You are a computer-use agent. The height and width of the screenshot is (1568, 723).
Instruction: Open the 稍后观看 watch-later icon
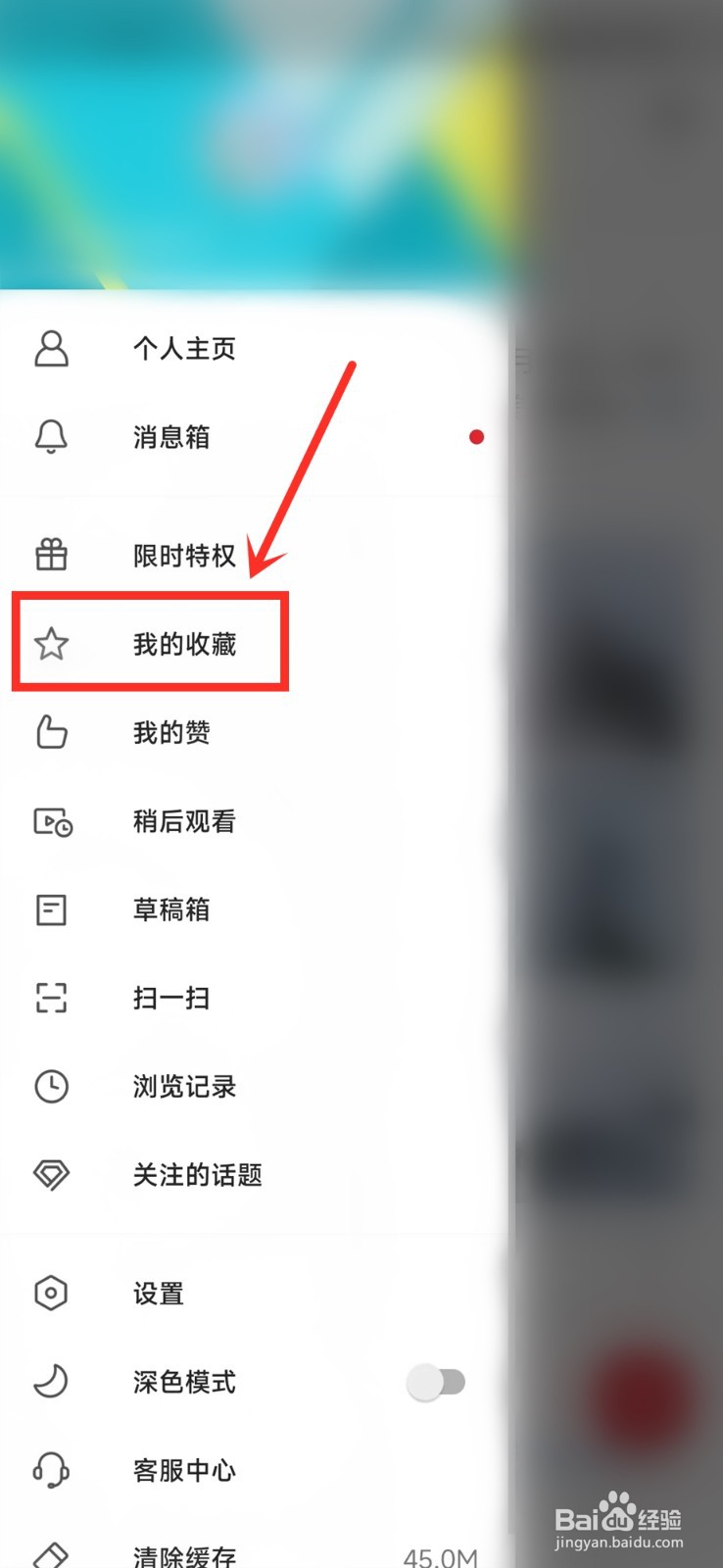pyautogui.click(x=50, y=822)
